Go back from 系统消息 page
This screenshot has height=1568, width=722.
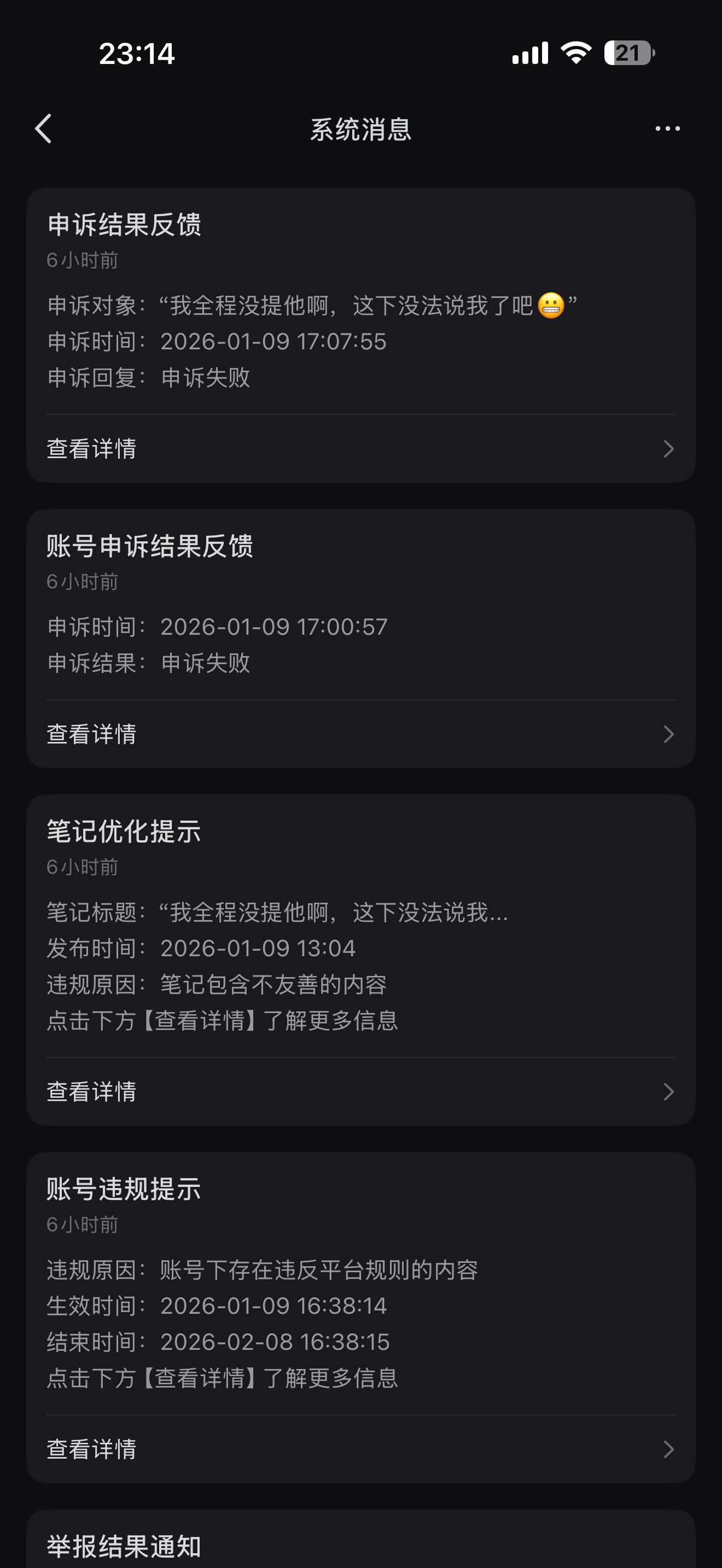(43, 128)
